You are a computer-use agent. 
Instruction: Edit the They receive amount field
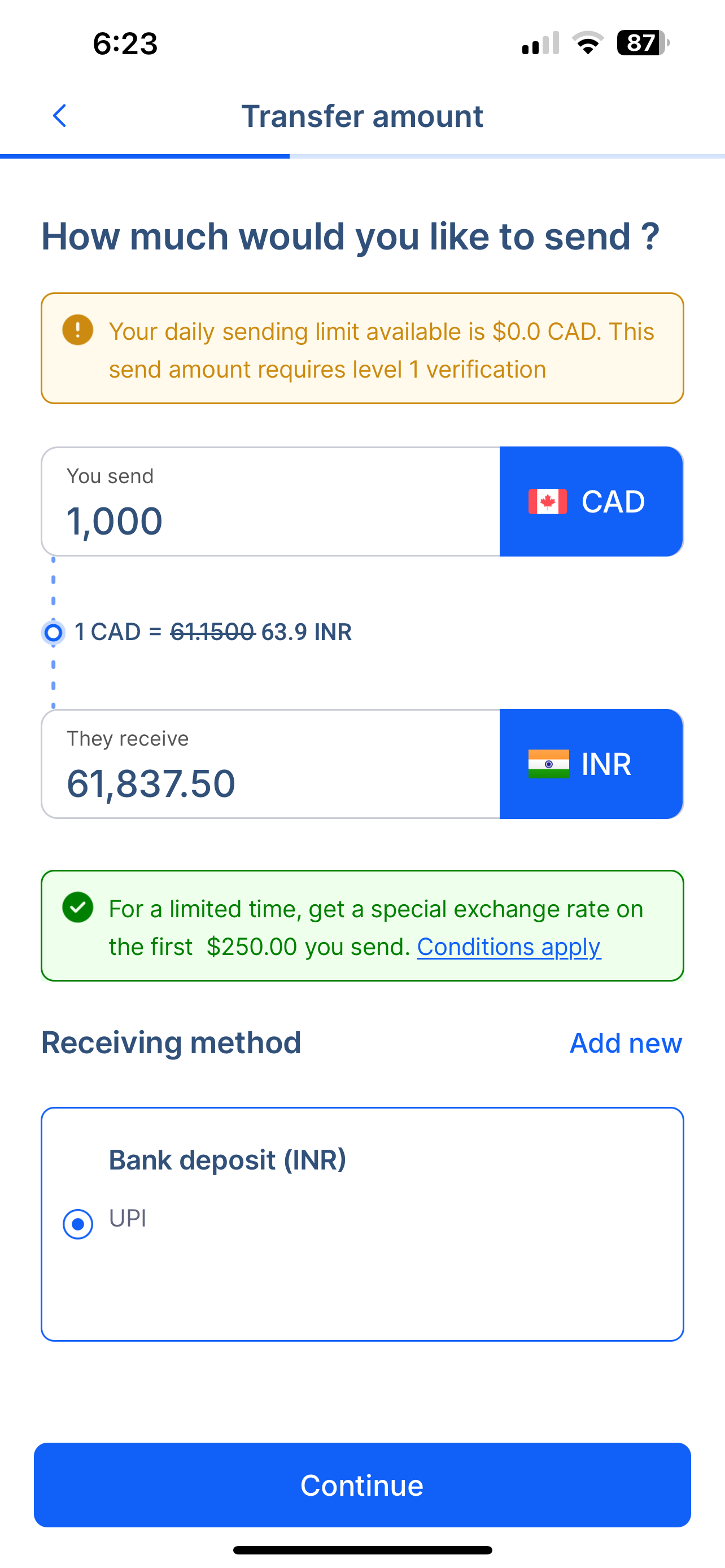tap(271, 764)
